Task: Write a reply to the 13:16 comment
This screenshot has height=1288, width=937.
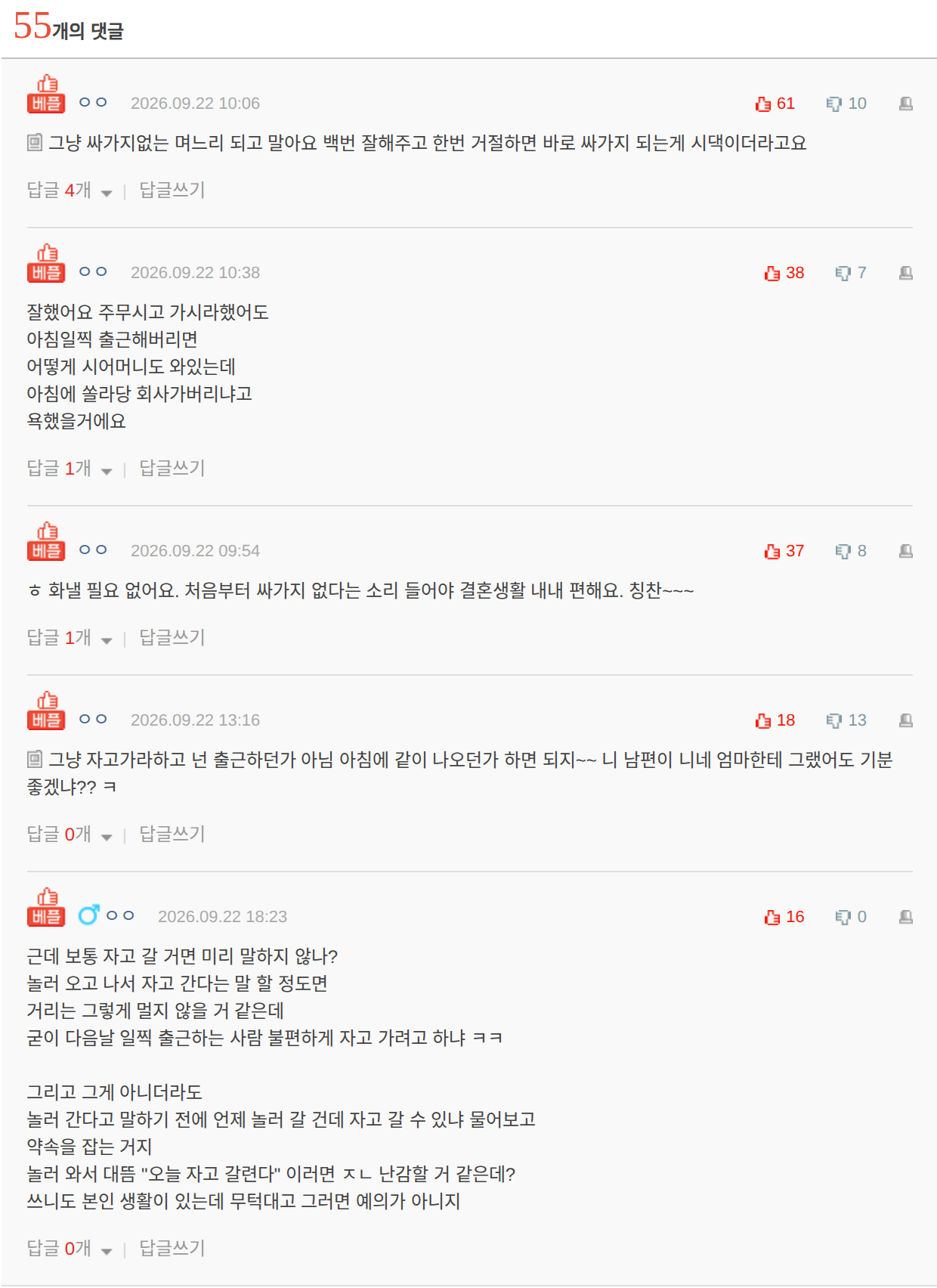Action: click(172, 834)
